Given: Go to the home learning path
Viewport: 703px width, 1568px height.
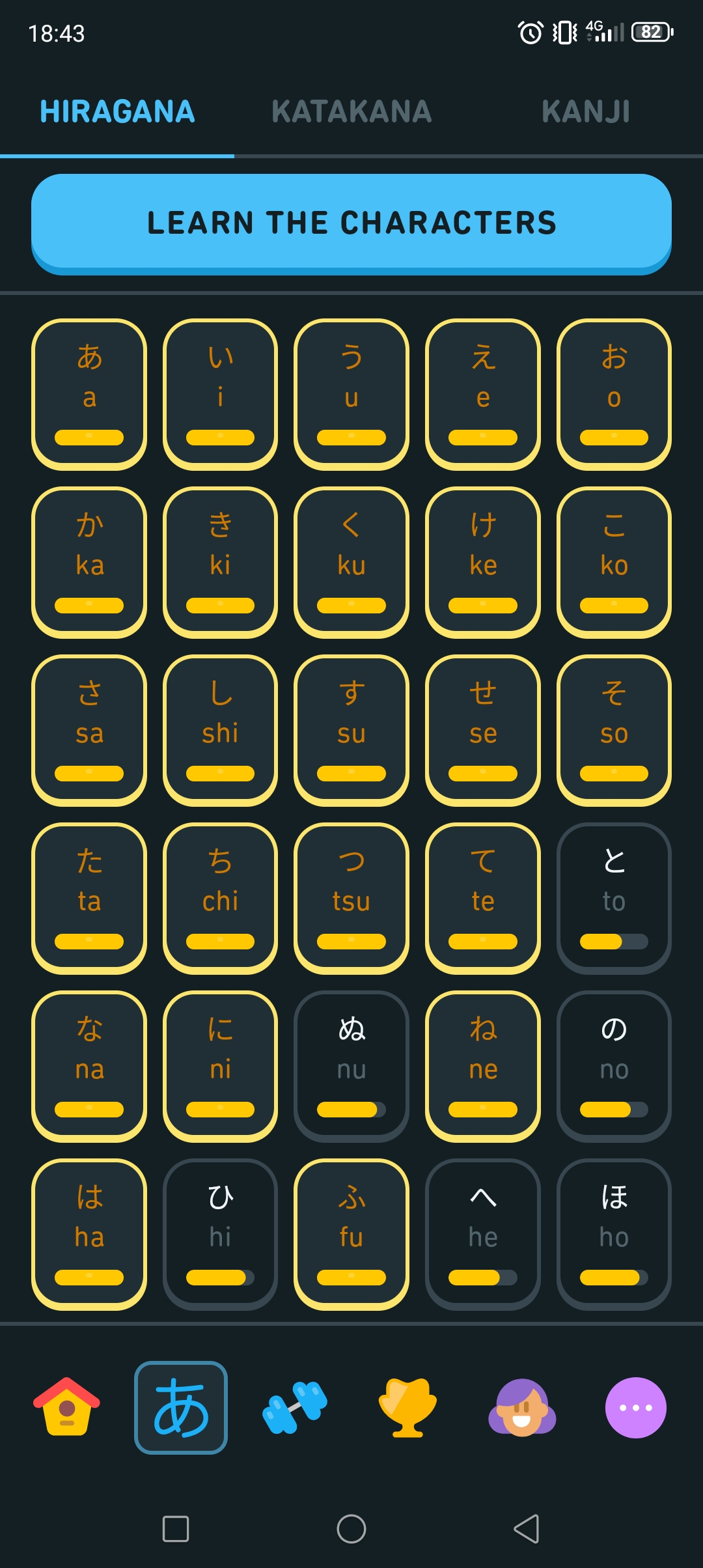Looking at the screenshot, I should click(66, 1407).
